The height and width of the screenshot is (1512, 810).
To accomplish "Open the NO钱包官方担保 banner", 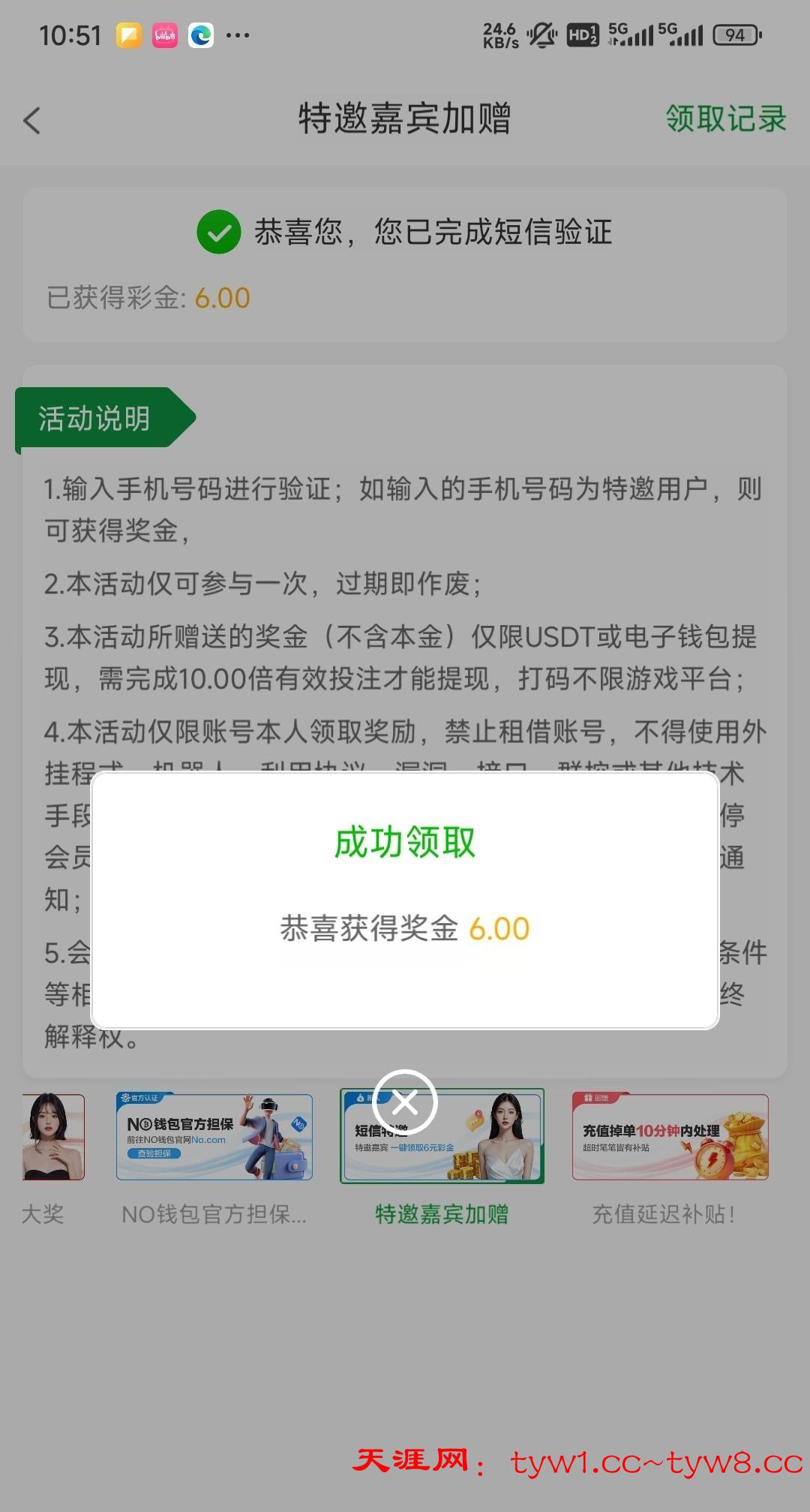I will click(214, 1137).
